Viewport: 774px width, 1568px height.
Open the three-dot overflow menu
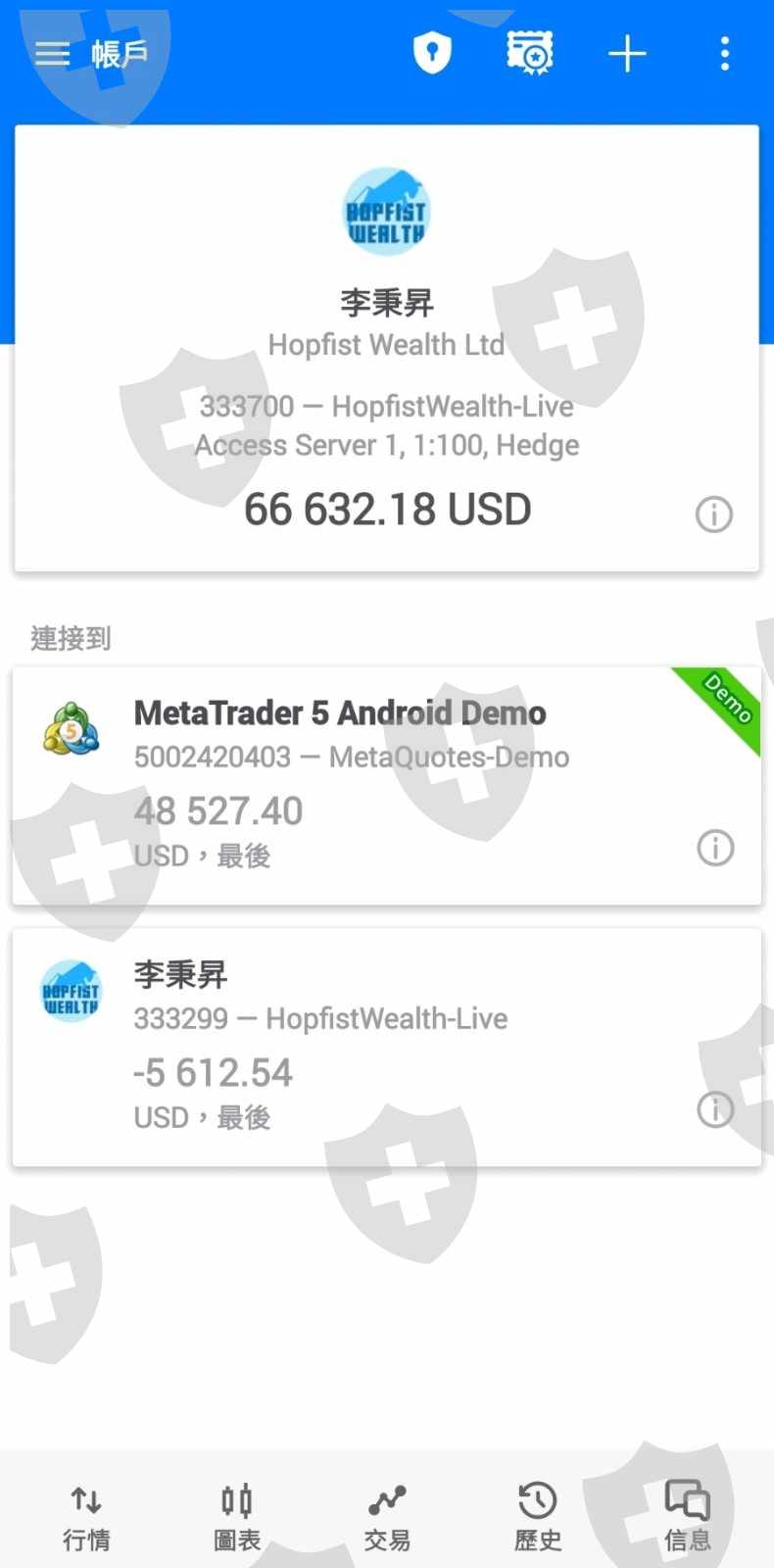725,54
